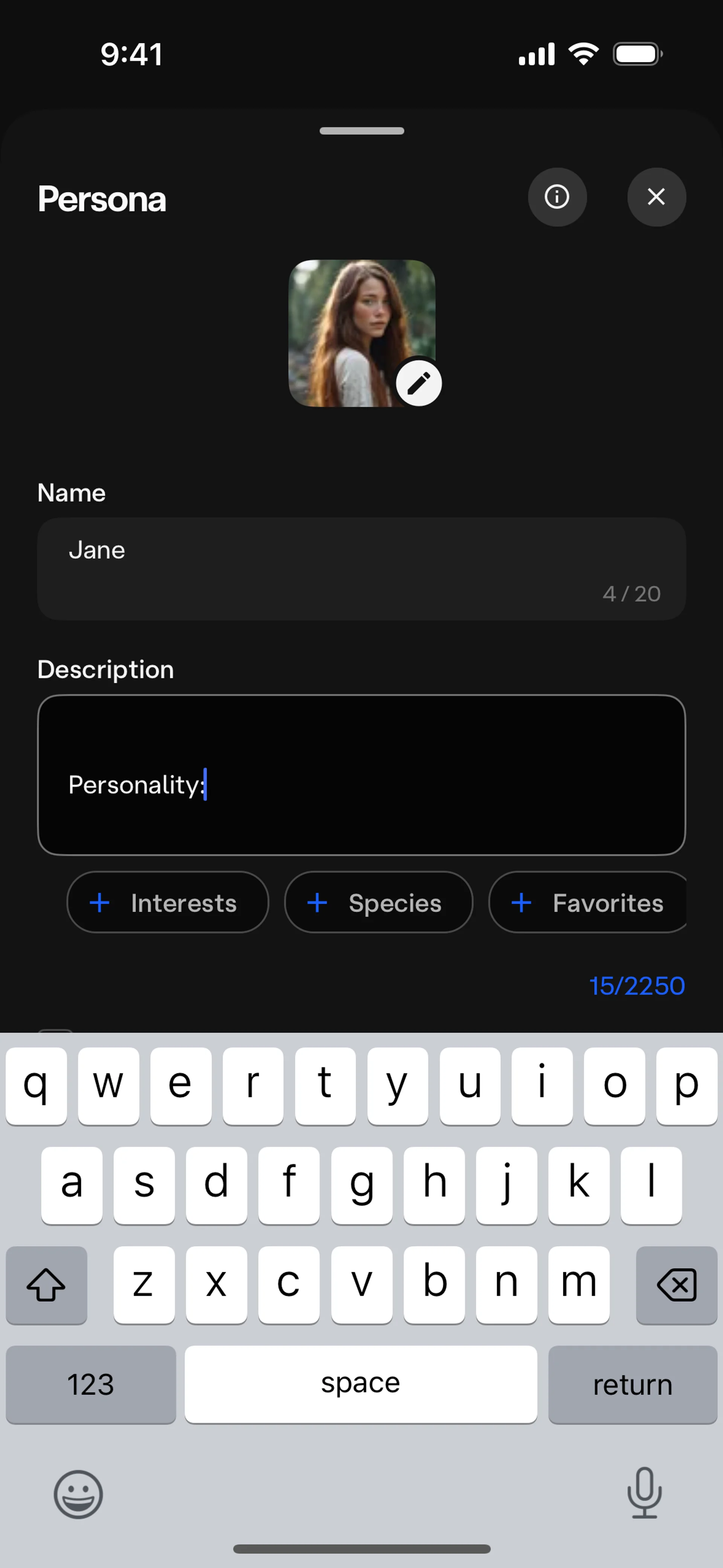Add the Interests chip

167,902
